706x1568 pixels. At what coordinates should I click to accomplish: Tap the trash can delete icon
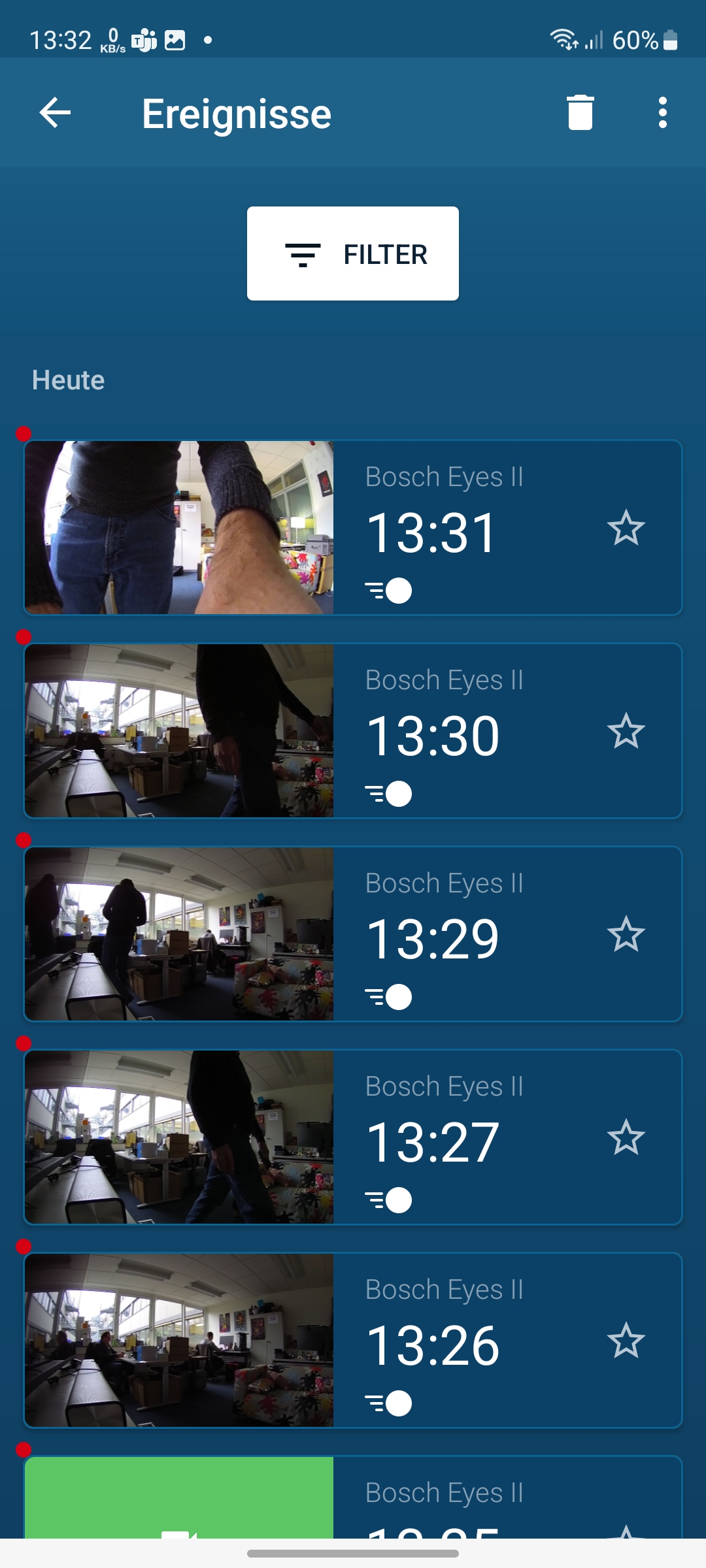(580, 113)
